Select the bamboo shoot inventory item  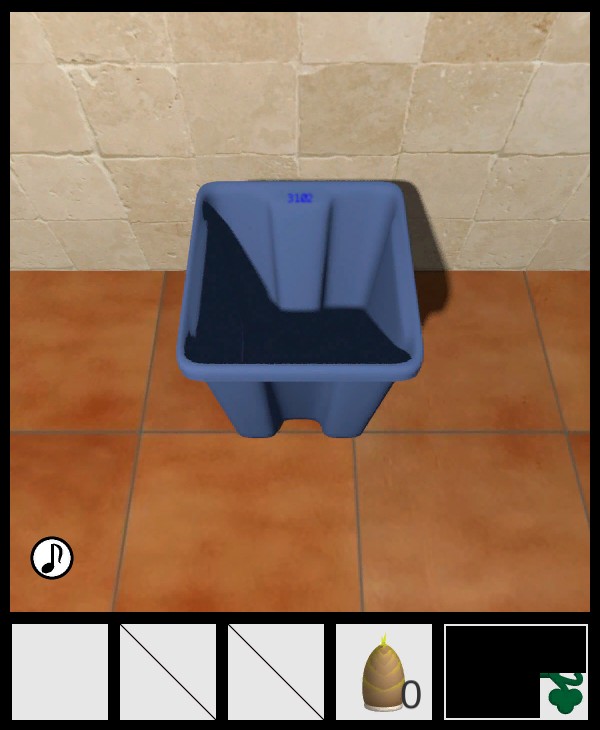381,673
